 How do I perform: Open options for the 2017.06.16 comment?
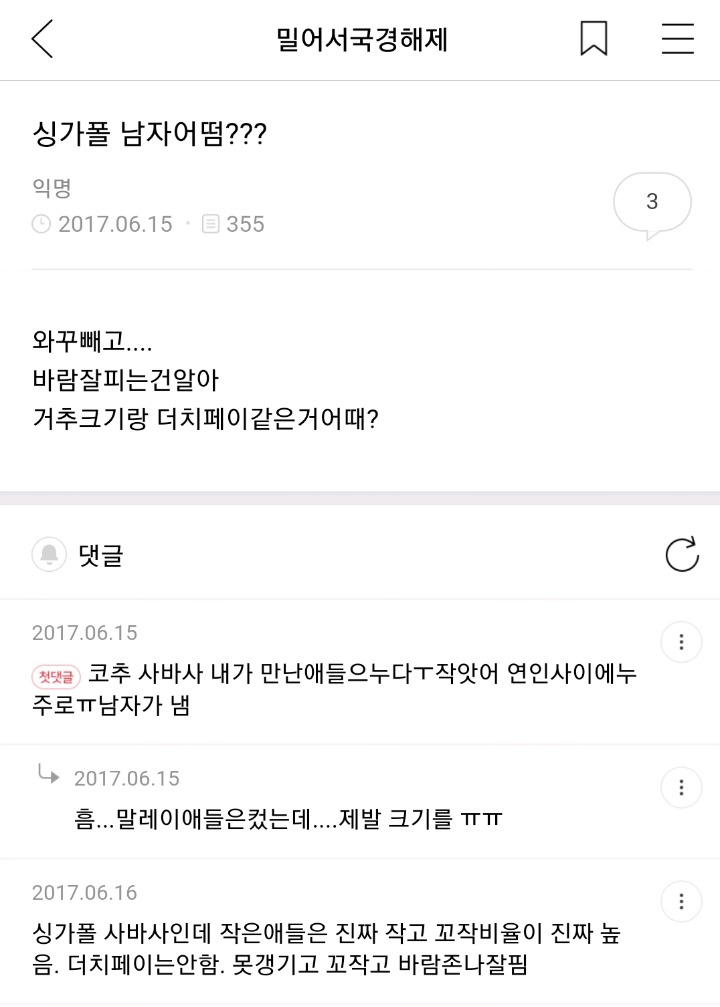point(681,900)
